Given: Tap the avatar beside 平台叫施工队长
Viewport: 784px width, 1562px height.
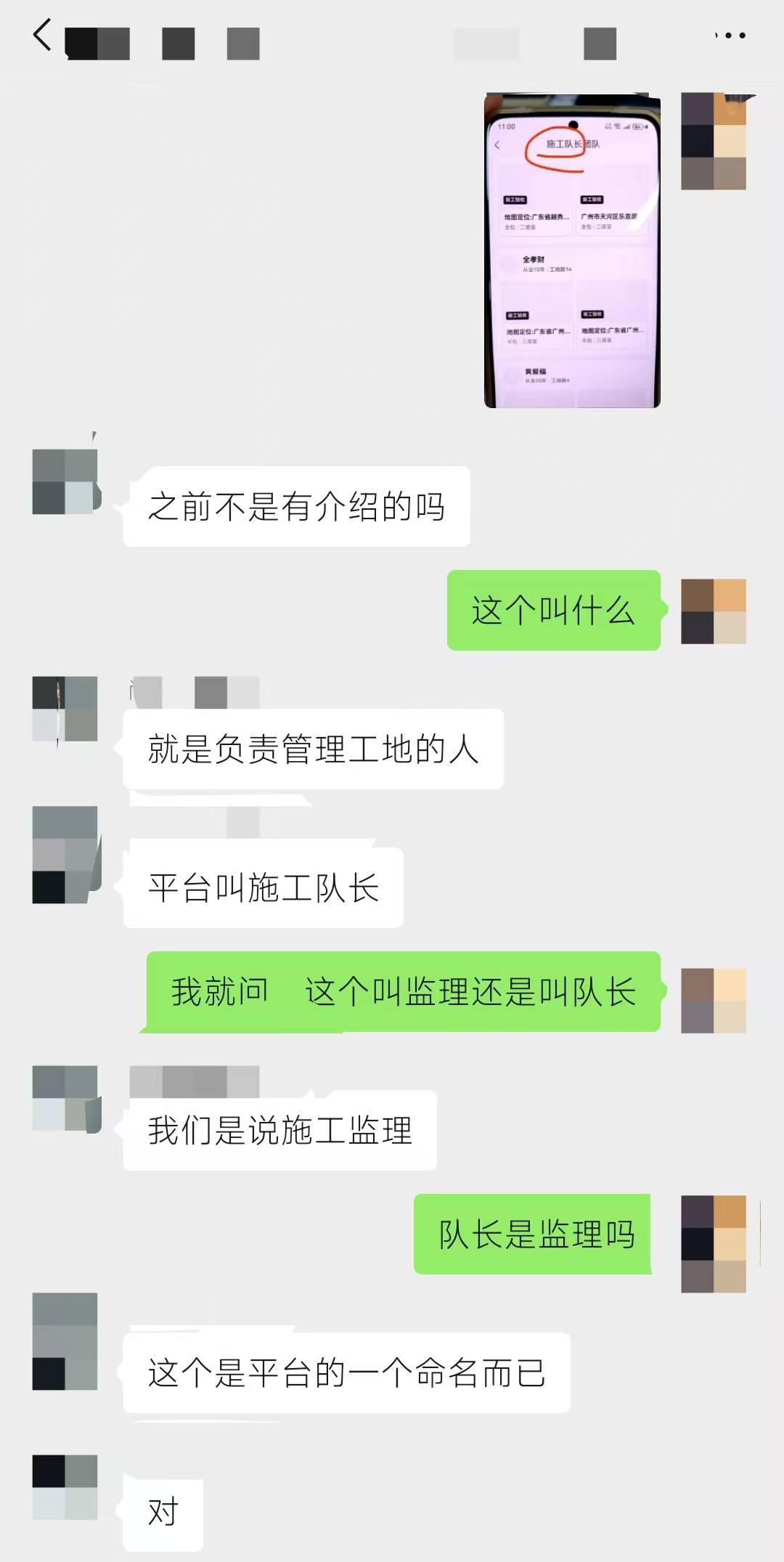Looking at the screenshot, I should pyautogui.click(x=65, y=855).
